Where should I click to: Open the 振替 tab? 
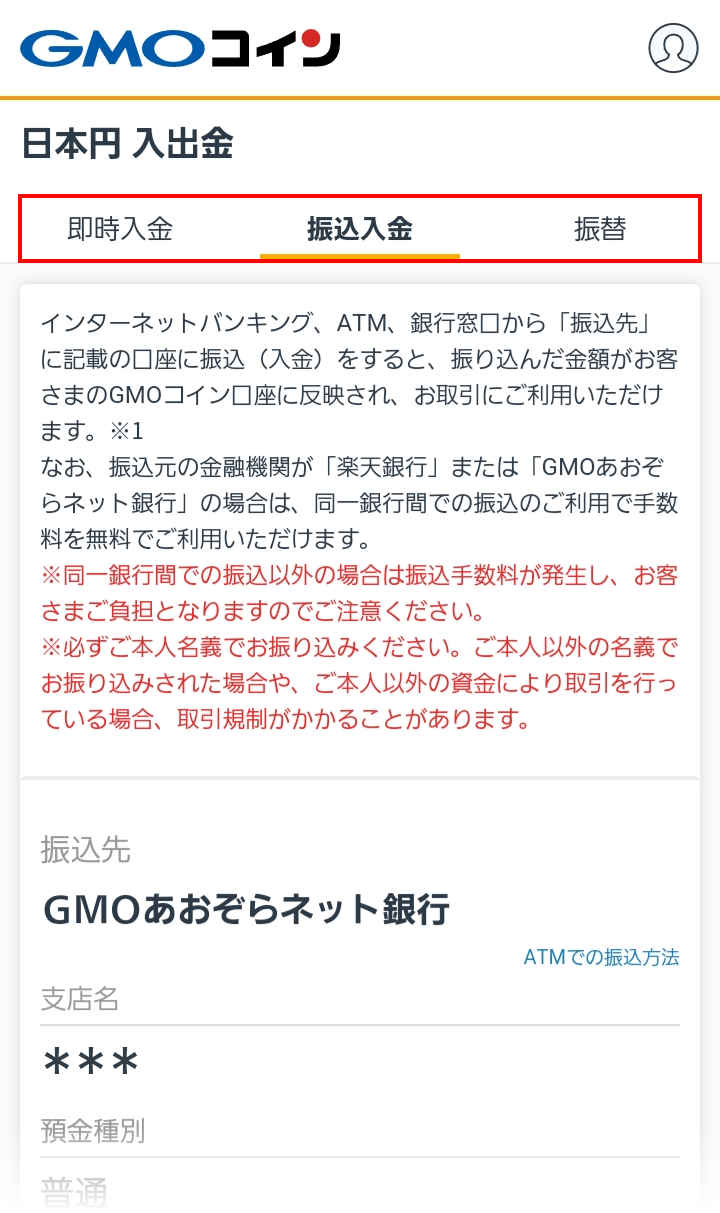601,228
